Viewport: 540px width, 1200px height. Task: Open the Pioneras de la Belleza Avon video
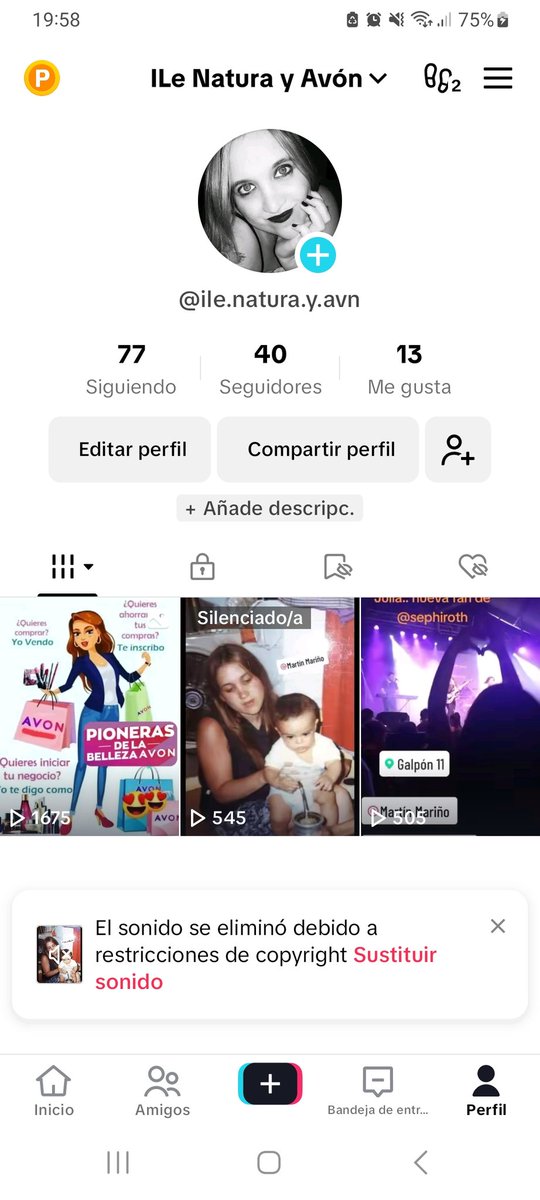point(89,716)
